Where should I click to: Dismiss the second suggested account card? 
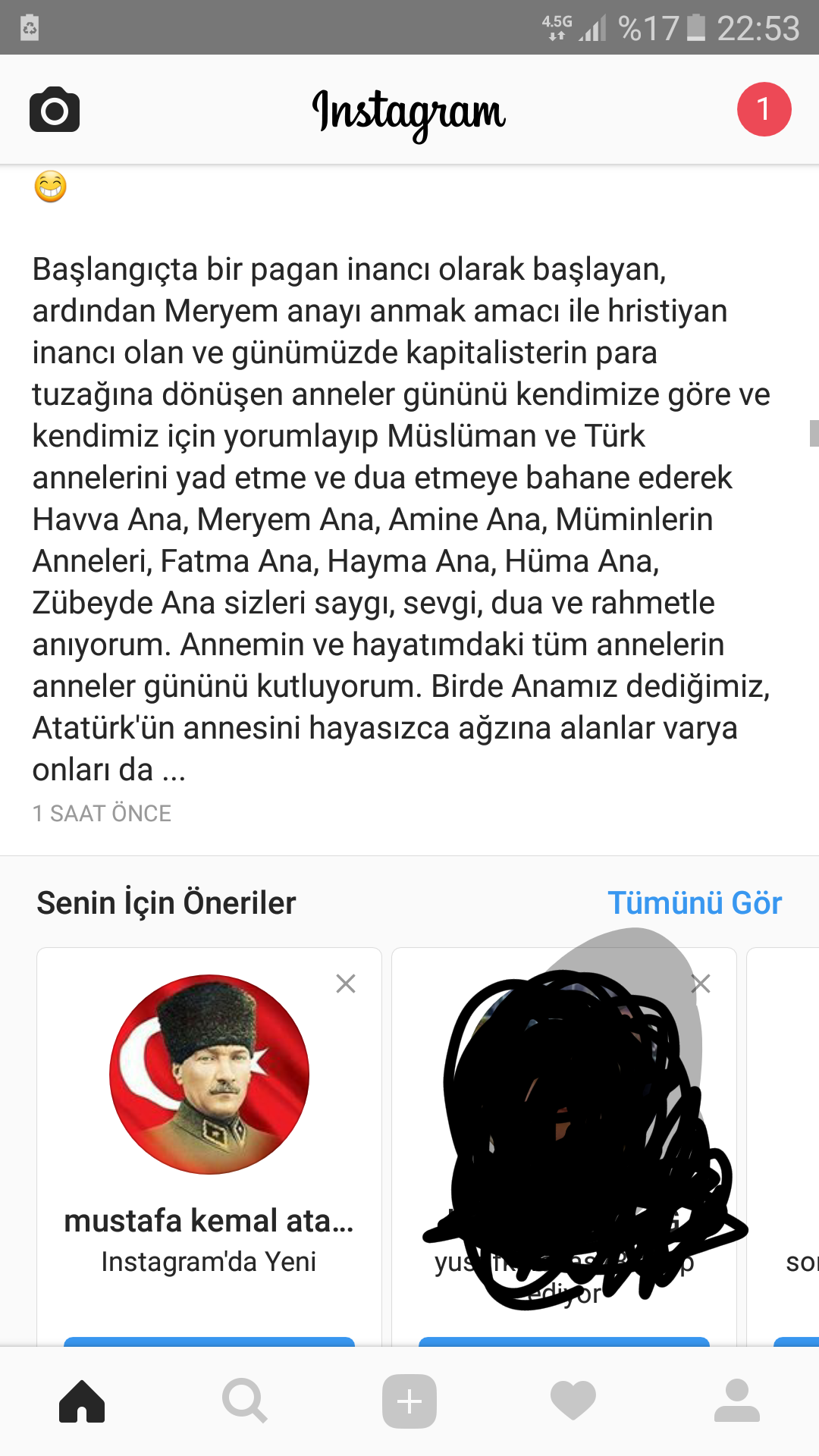pyautogui.click(x=701, y=984)
